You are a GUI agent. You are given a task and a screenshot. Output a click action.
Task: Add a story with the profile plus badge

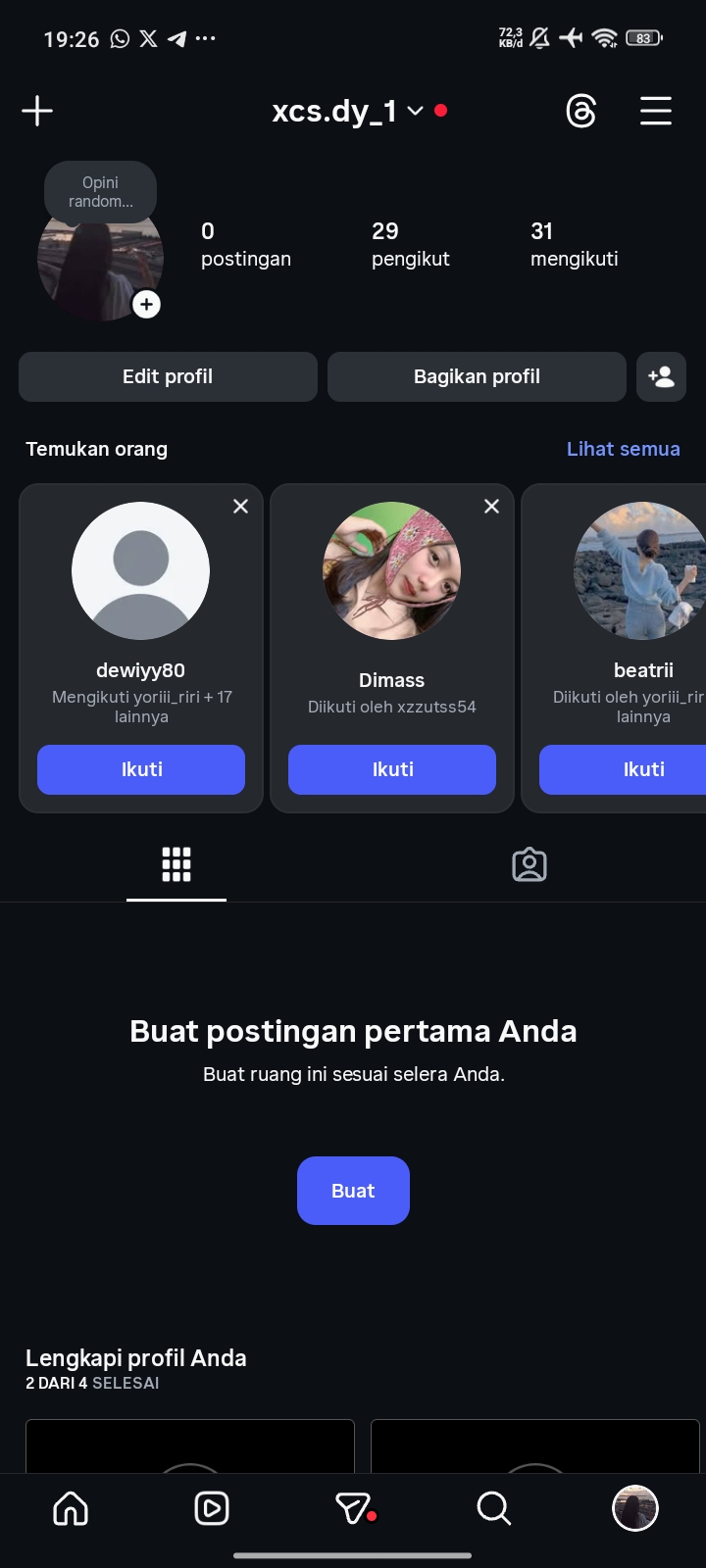coord(146,305)
